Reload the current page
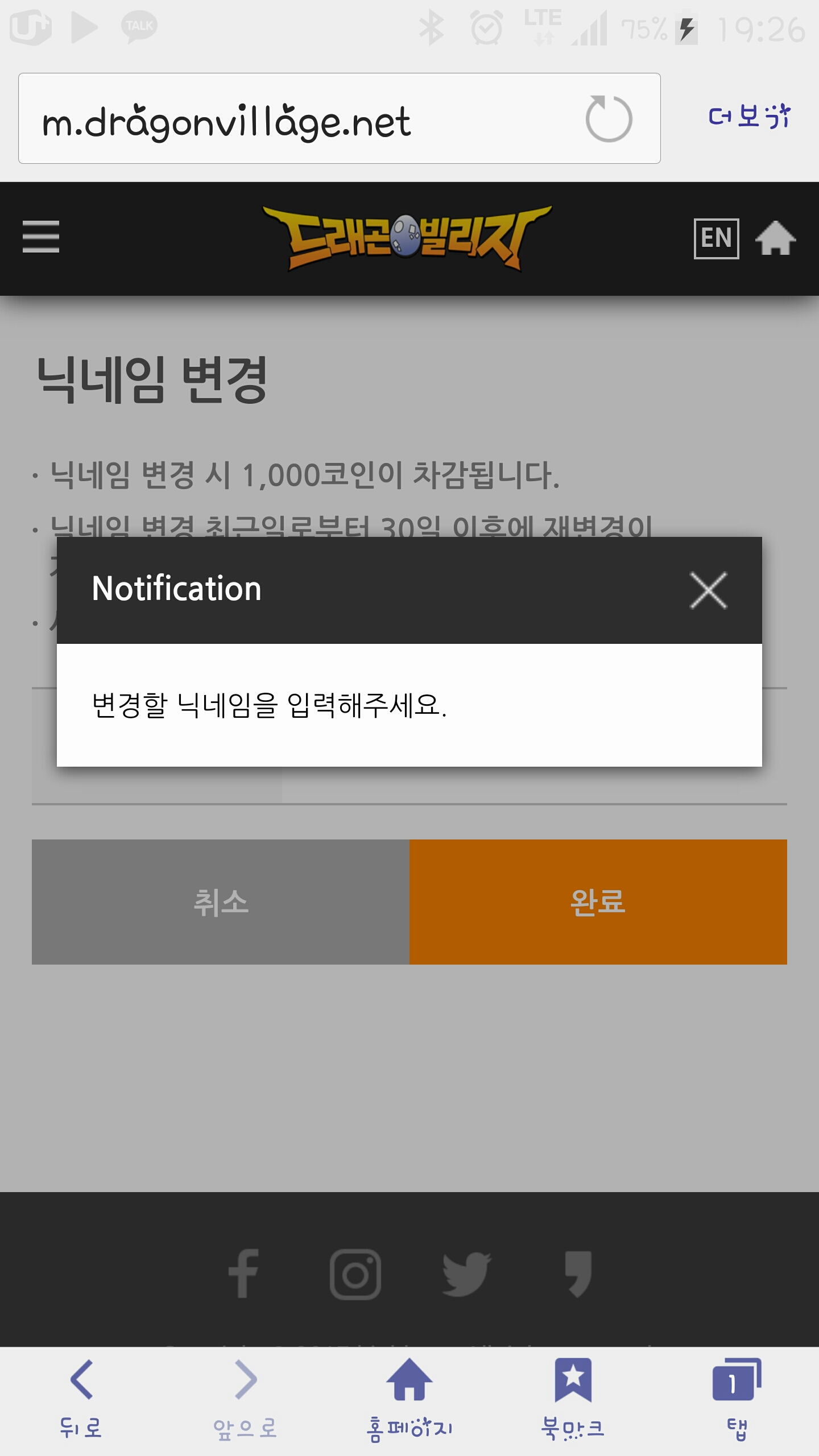This screenshot has height=1456, width=819. (609, 119)
